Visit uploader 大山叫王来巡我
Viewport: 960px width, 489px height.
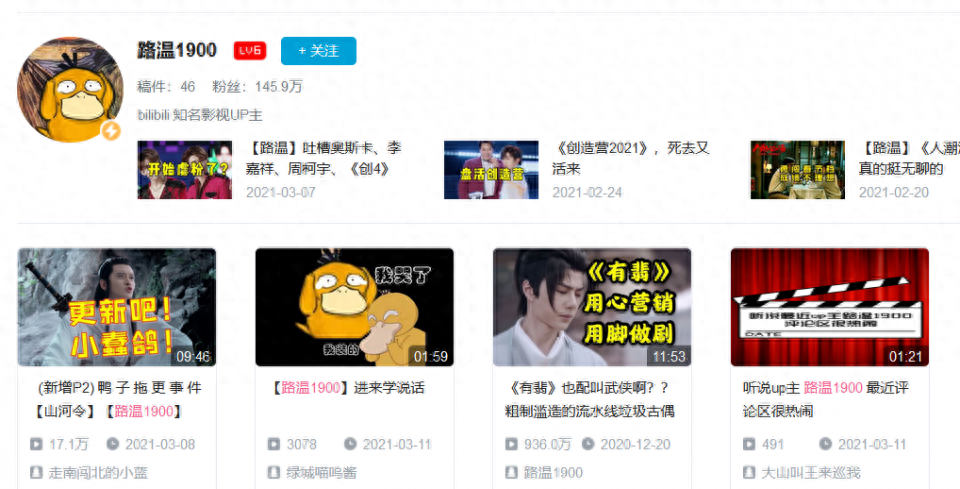[x=810, y=472]
